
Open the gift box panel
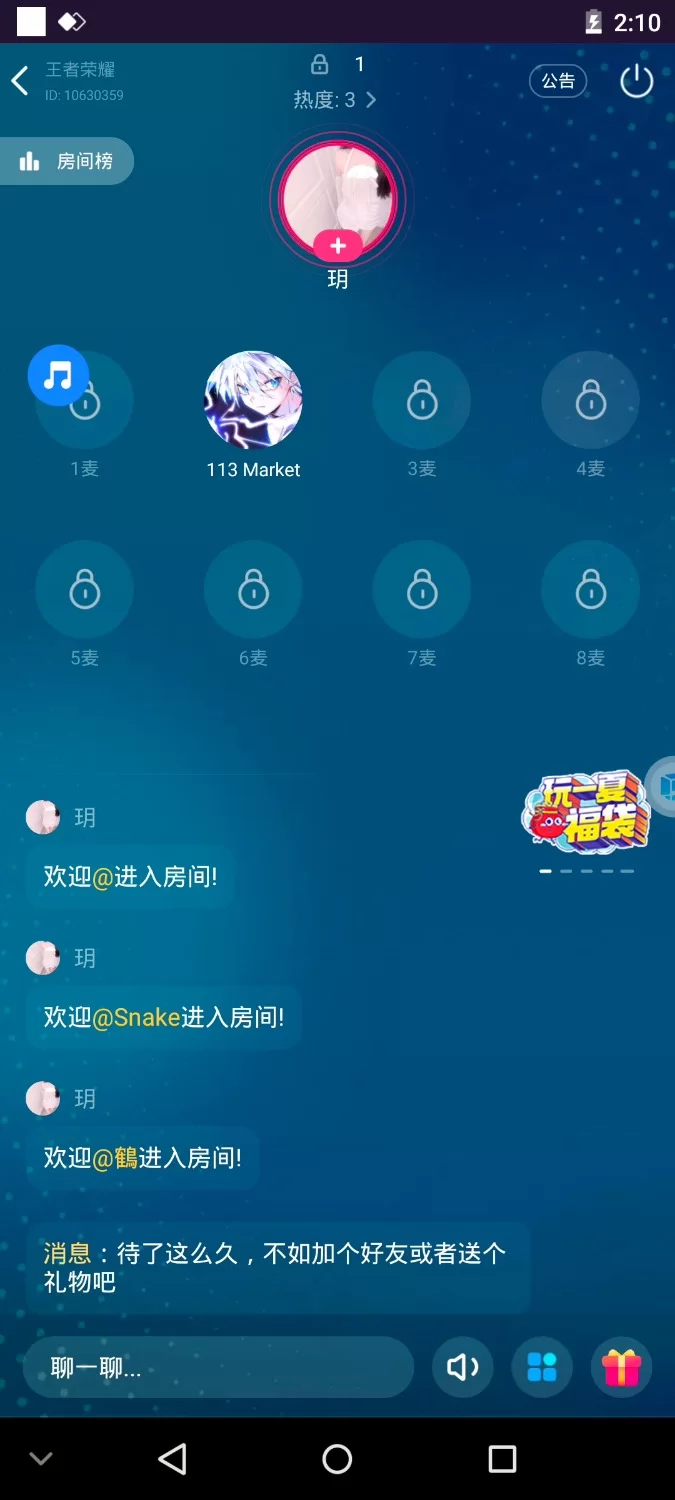[621, 1367]
